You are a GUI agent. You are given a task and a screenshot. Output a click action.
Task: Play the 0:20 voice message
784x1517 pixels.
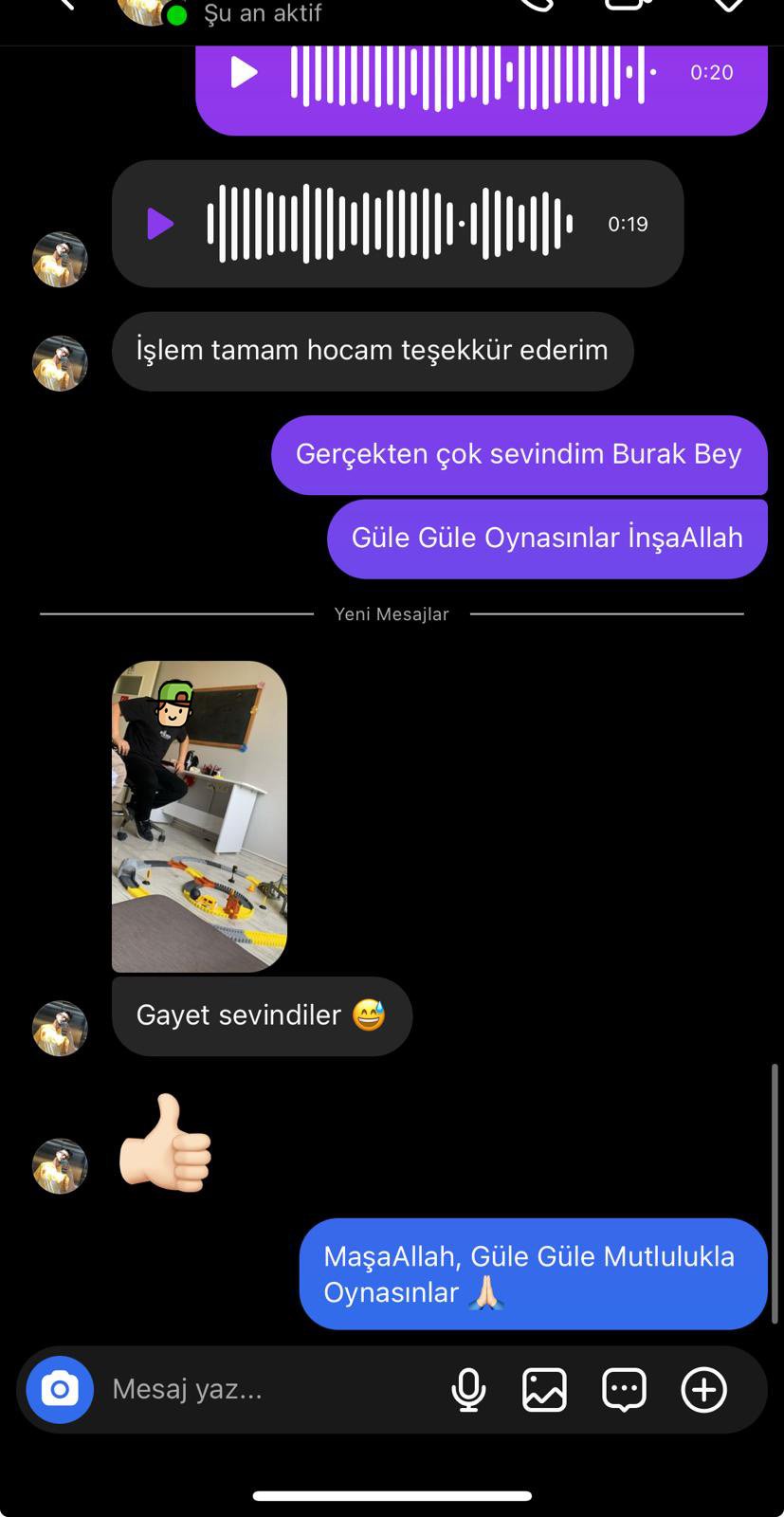pyautogui.click(x=245, y=72)
